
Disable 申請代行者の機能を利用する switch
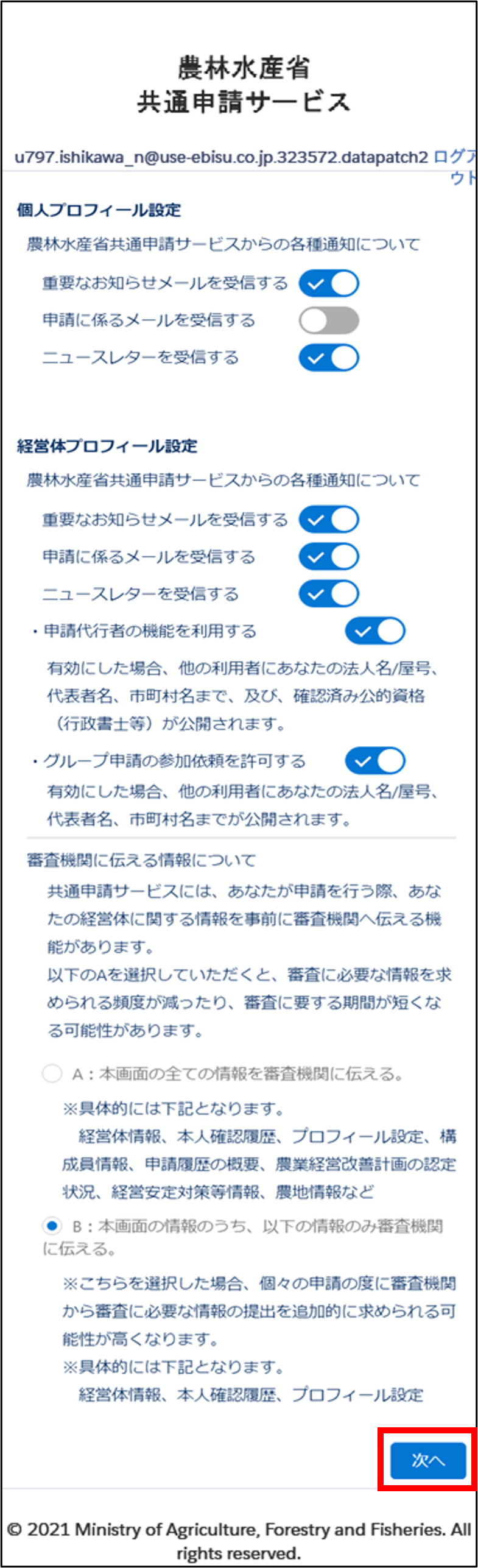[x=375, y=631]
